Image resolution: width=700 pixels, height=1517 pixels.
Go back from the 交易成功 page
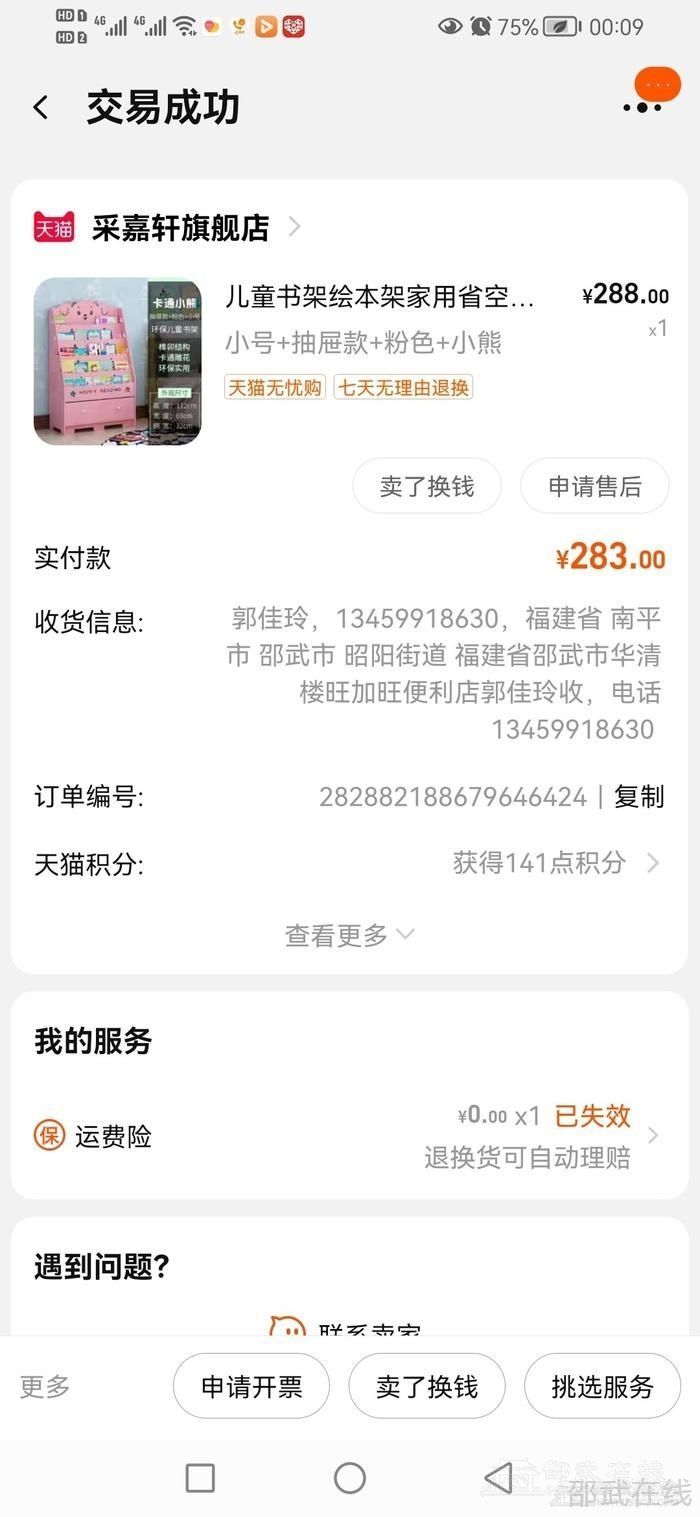click(41, 108)
